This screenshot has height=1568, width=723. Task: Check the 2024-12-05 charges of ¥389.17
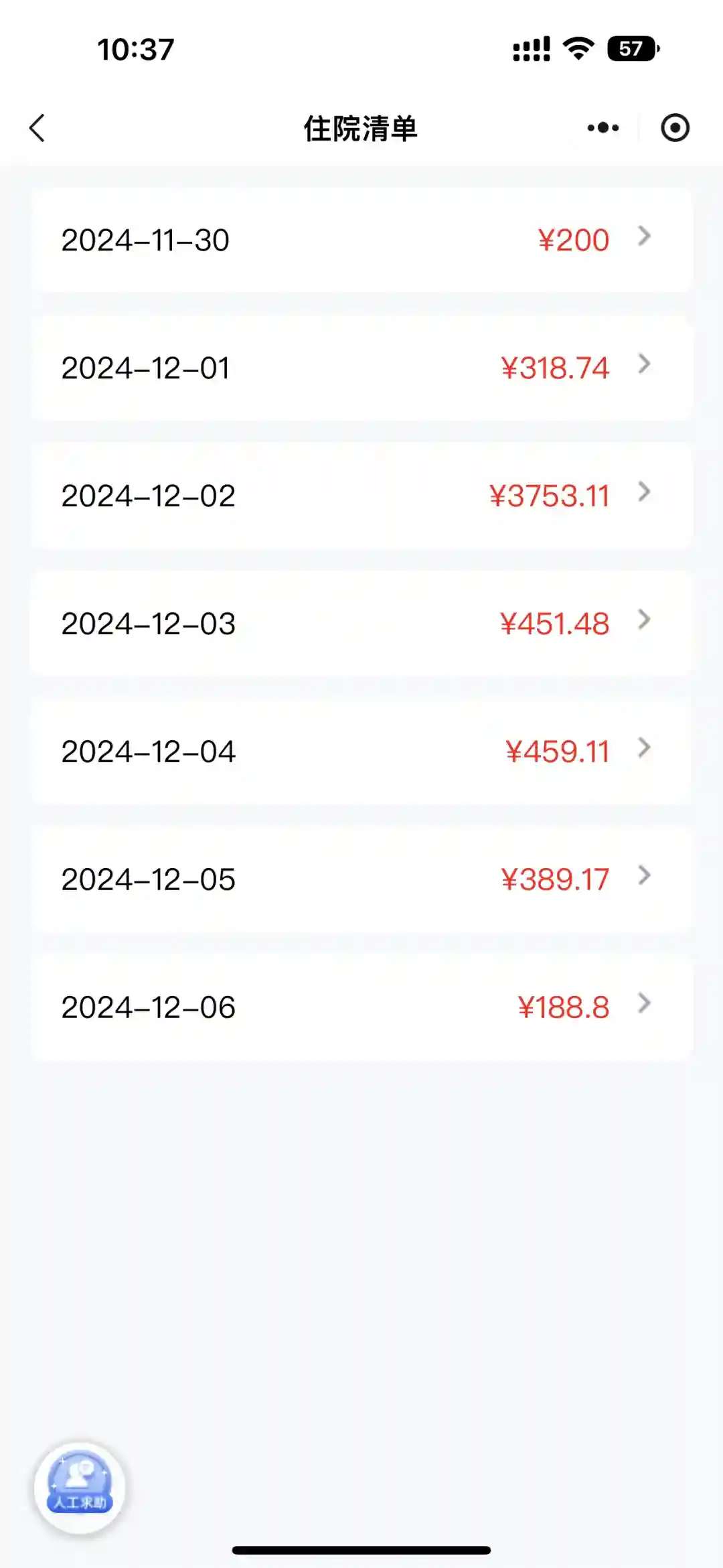(361, 879)
